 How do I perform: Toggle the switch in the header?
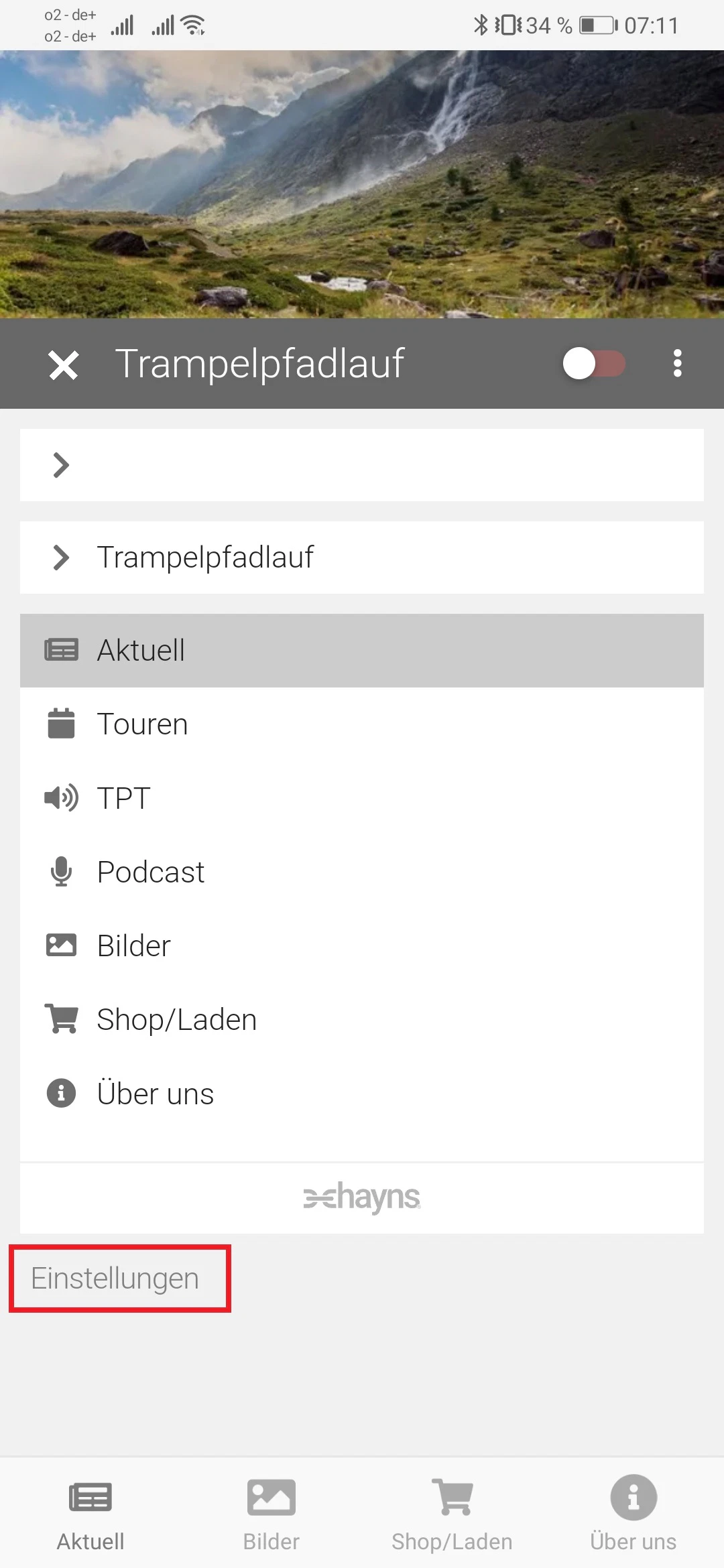594,364
